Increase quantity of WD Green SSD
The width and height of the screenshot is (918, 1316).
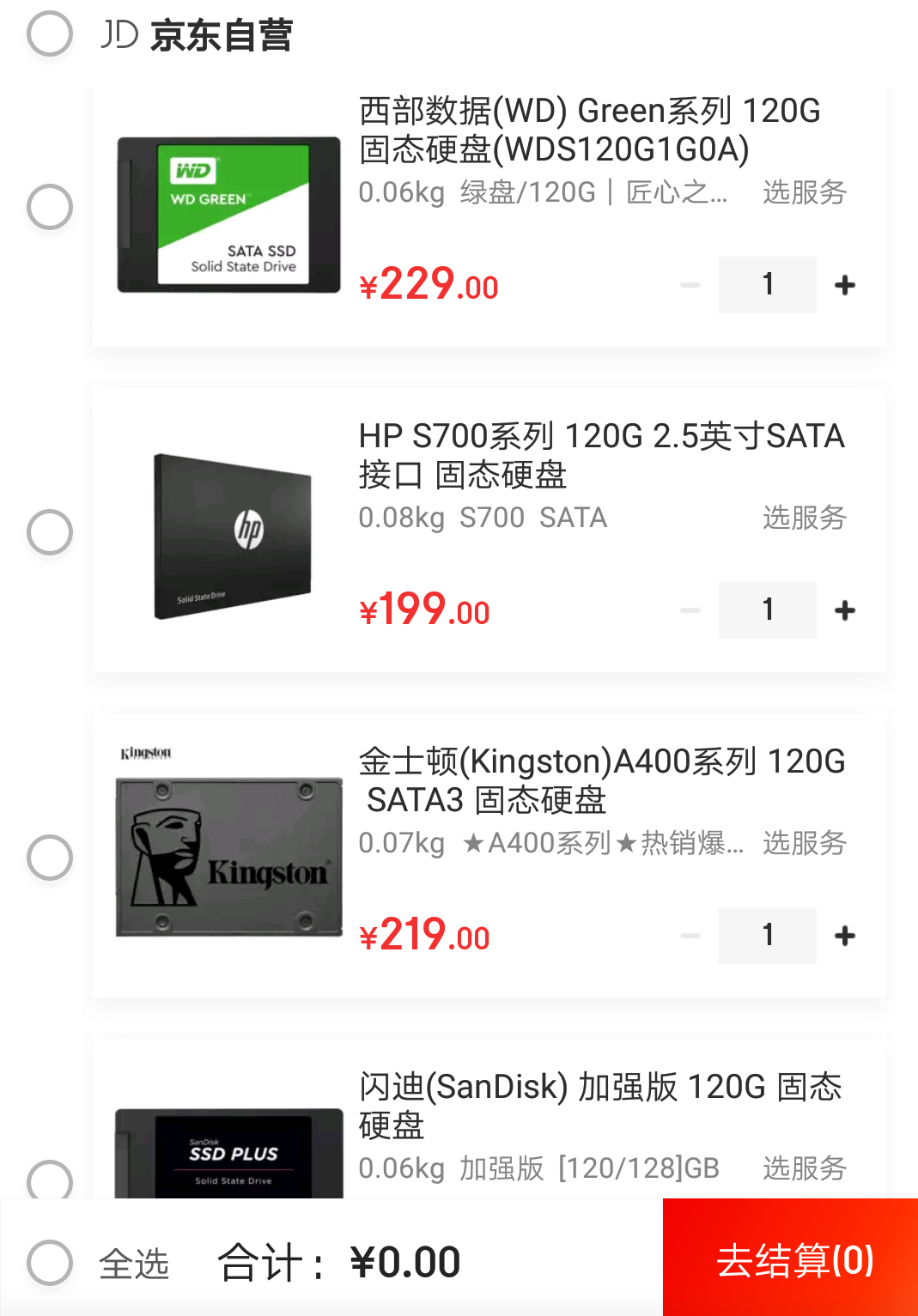[x=845, y=285]
